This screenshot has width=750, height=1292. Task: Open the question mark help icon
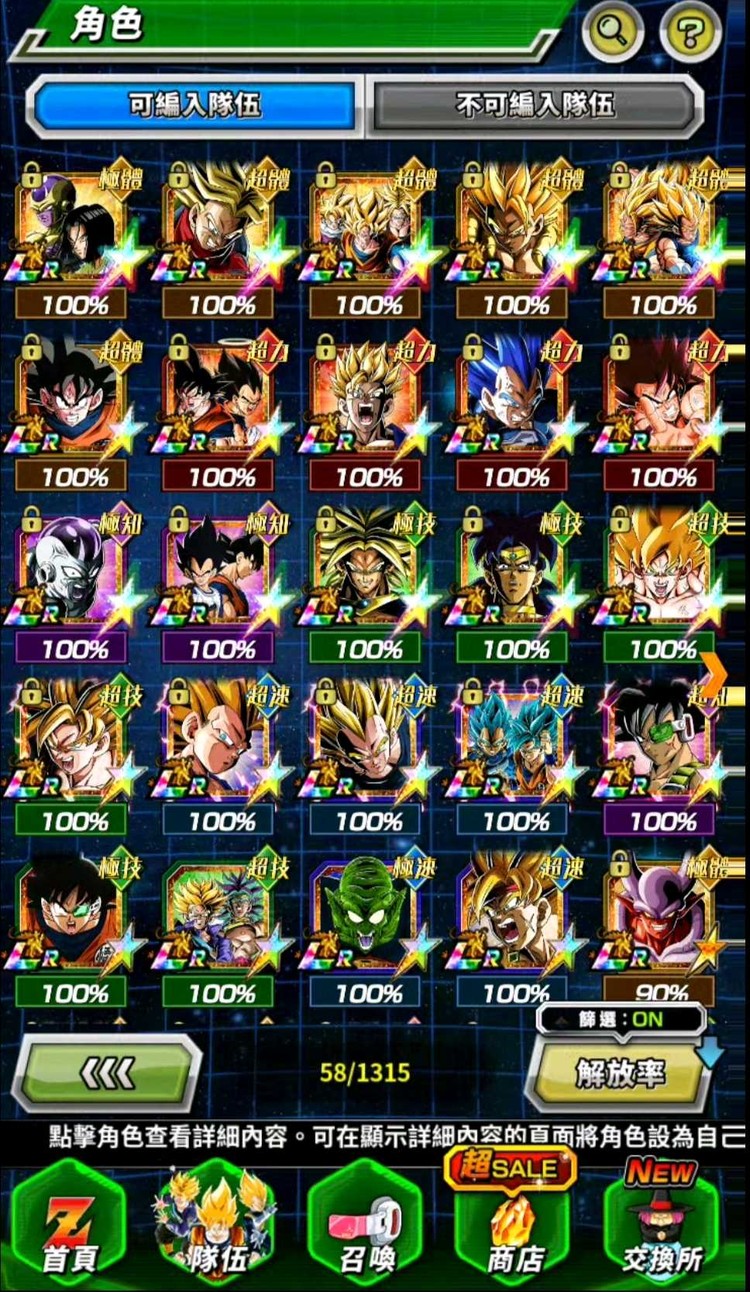691,33
